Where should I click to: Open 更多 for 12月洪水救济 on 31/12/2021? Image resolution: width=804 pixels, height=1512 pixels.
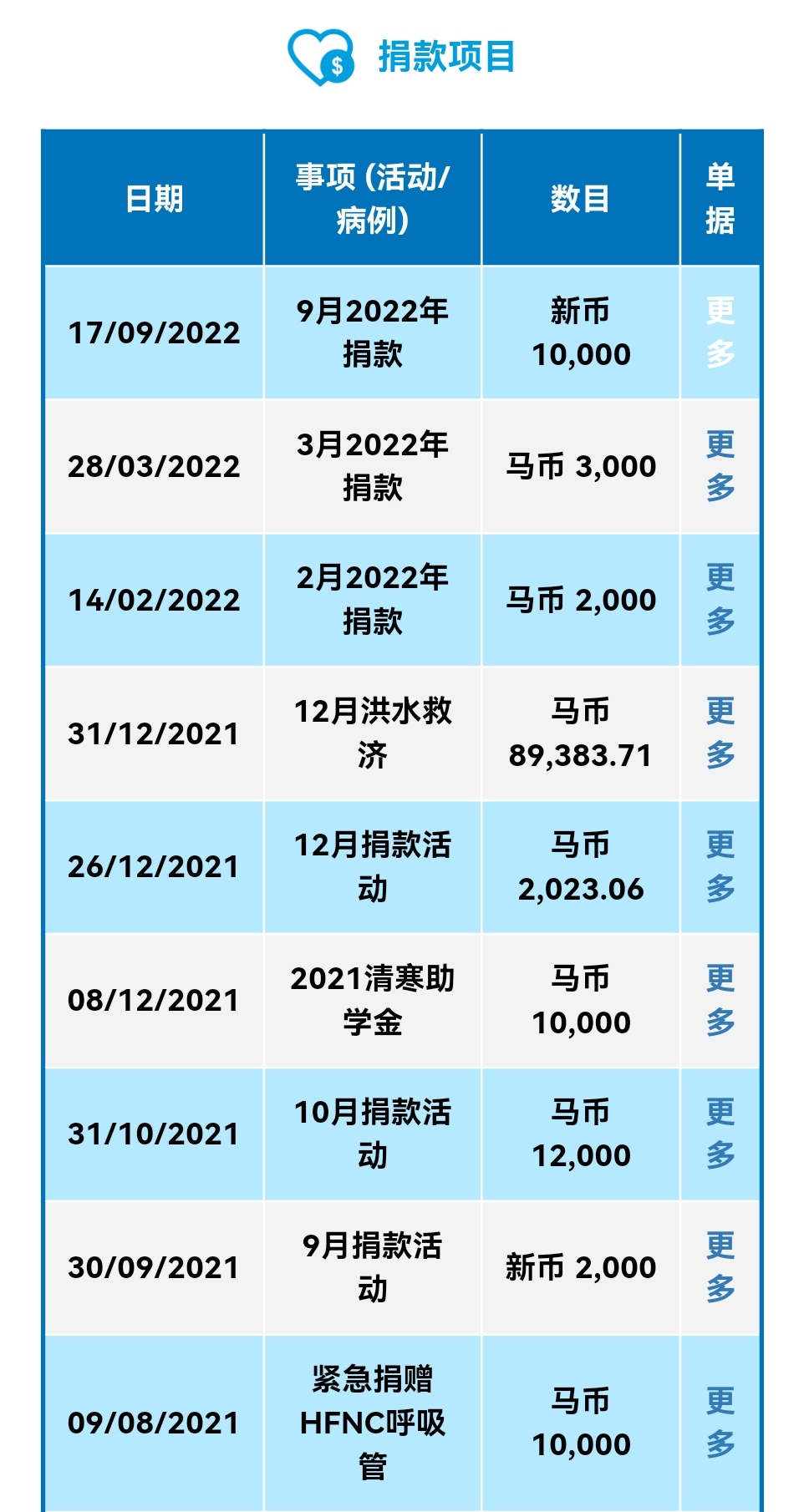[x=720, y=733]
